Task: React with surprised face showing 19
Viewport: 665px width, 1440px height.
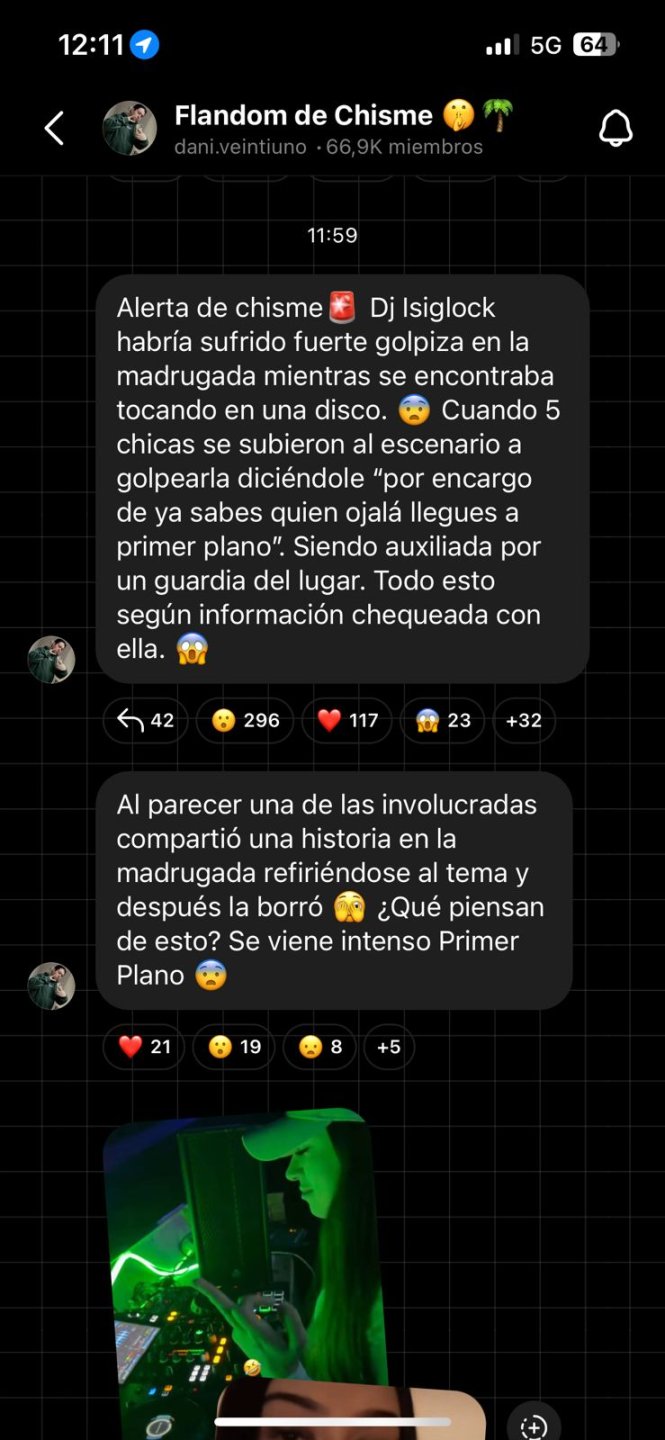Action: [x=234, y=1047]
